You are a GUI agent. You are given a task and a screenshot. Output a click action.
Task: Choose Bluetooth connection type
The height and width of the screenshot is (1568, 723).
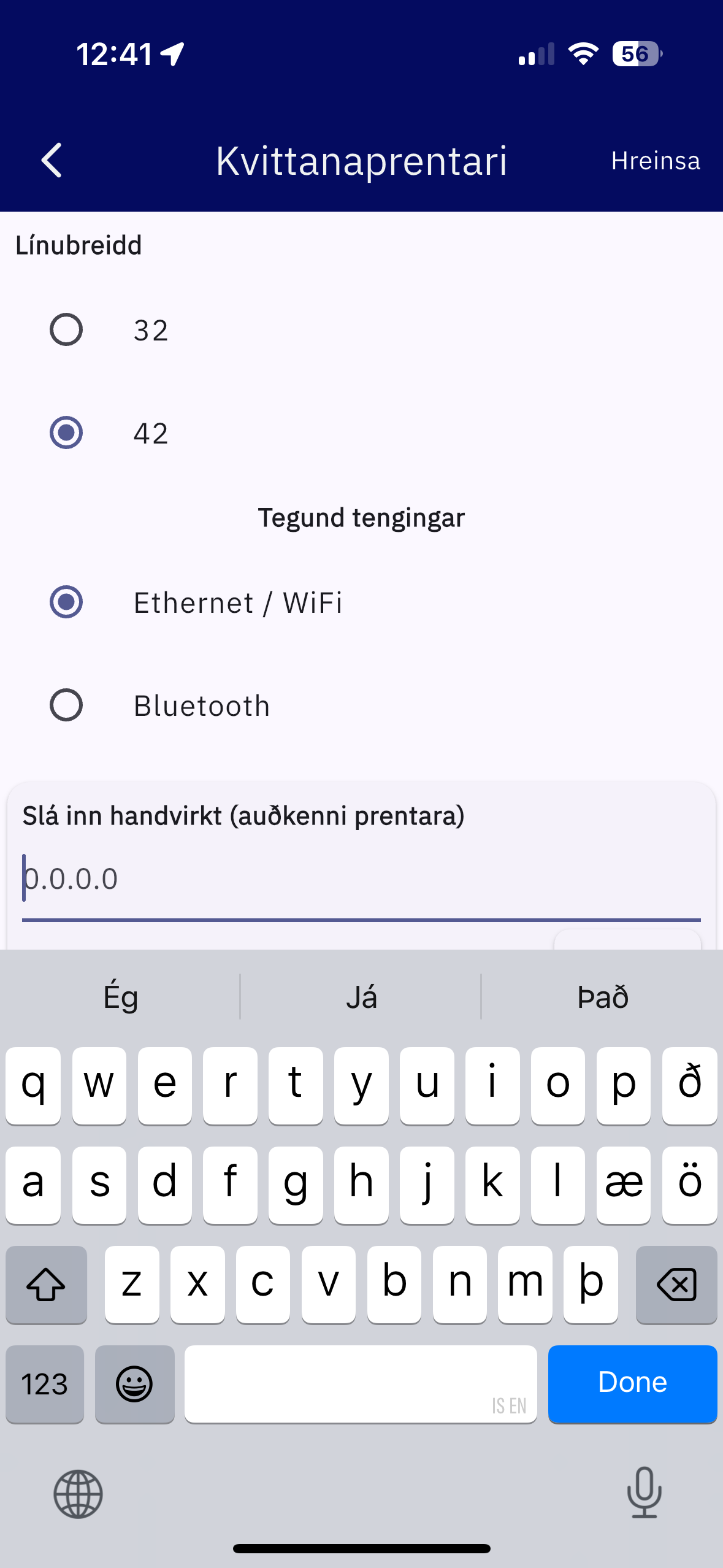(66, 705)
